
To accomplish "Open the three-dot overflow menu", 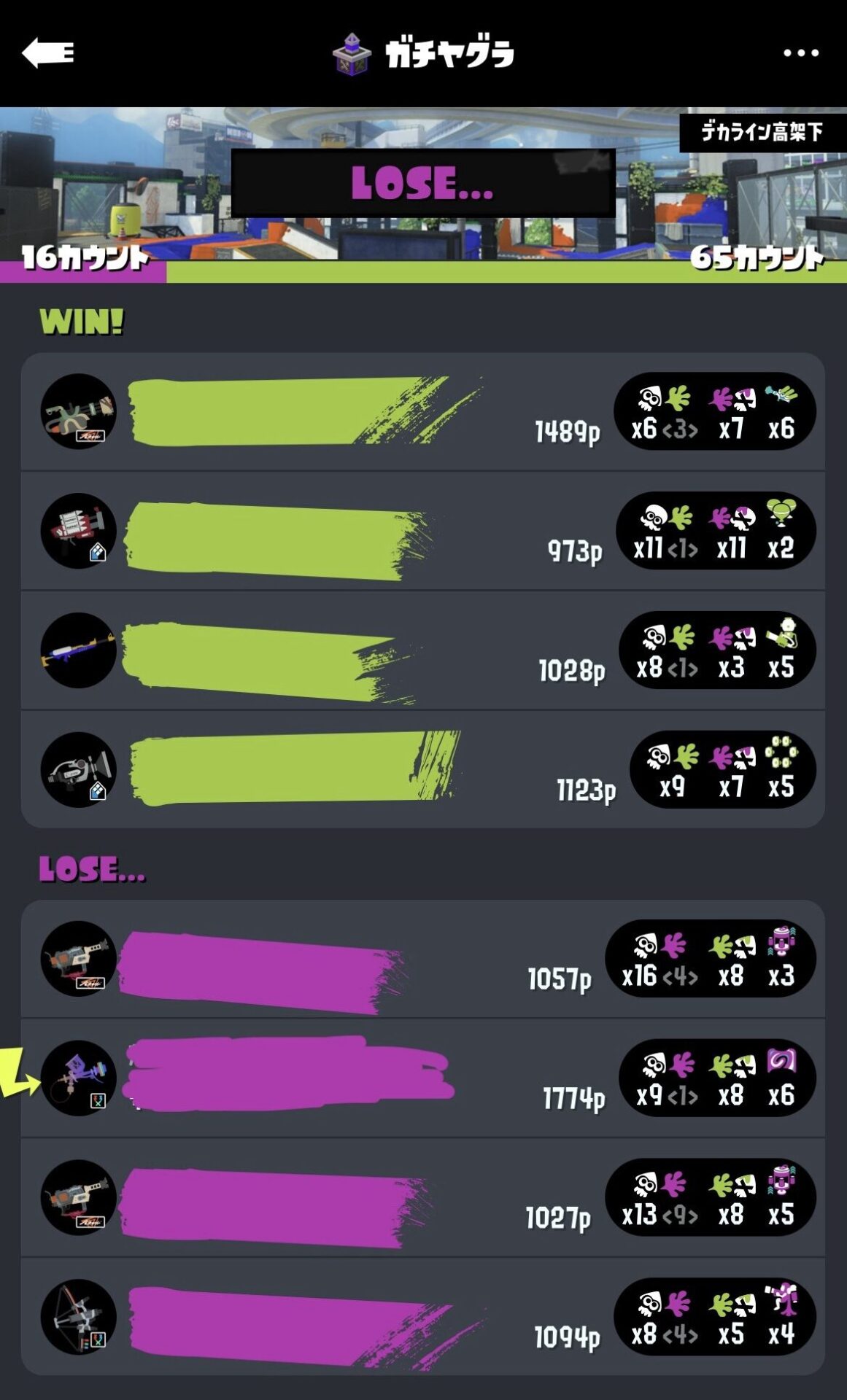I will point(800,53).
